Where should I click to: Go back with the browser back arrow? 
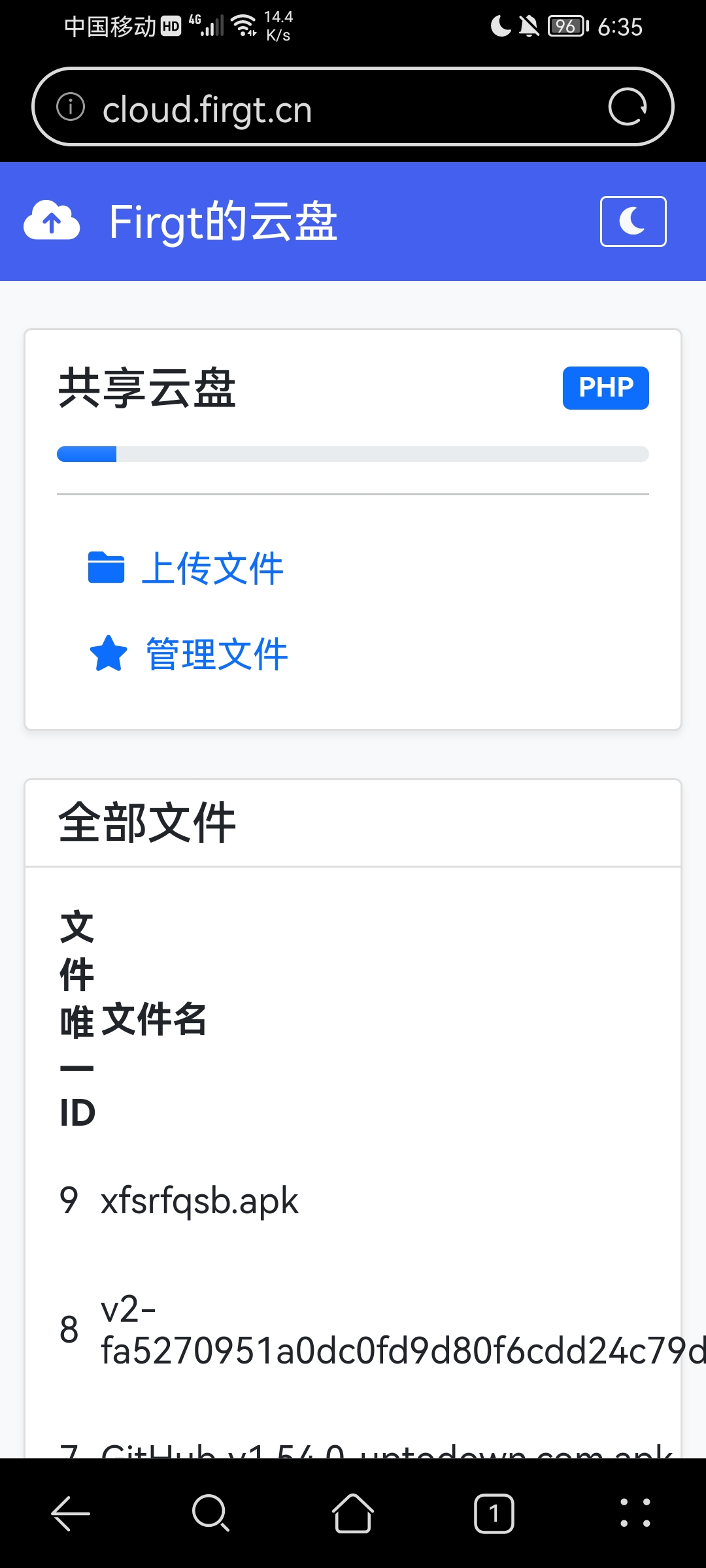[x=71, y=1513]
